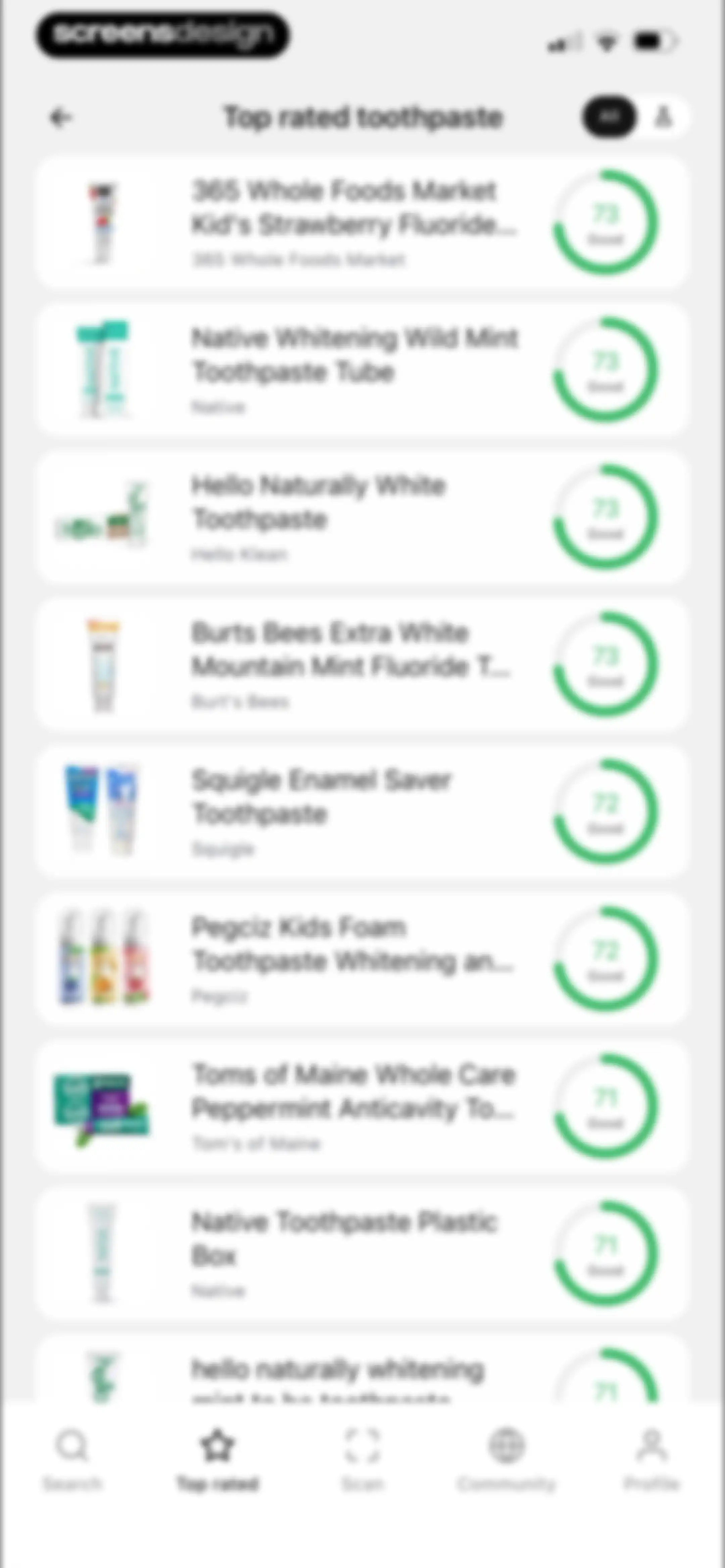Open Native Toothpaste Plastic Box
Image resolution: width=725 pixels, height=1568 pixels.
361,1253
